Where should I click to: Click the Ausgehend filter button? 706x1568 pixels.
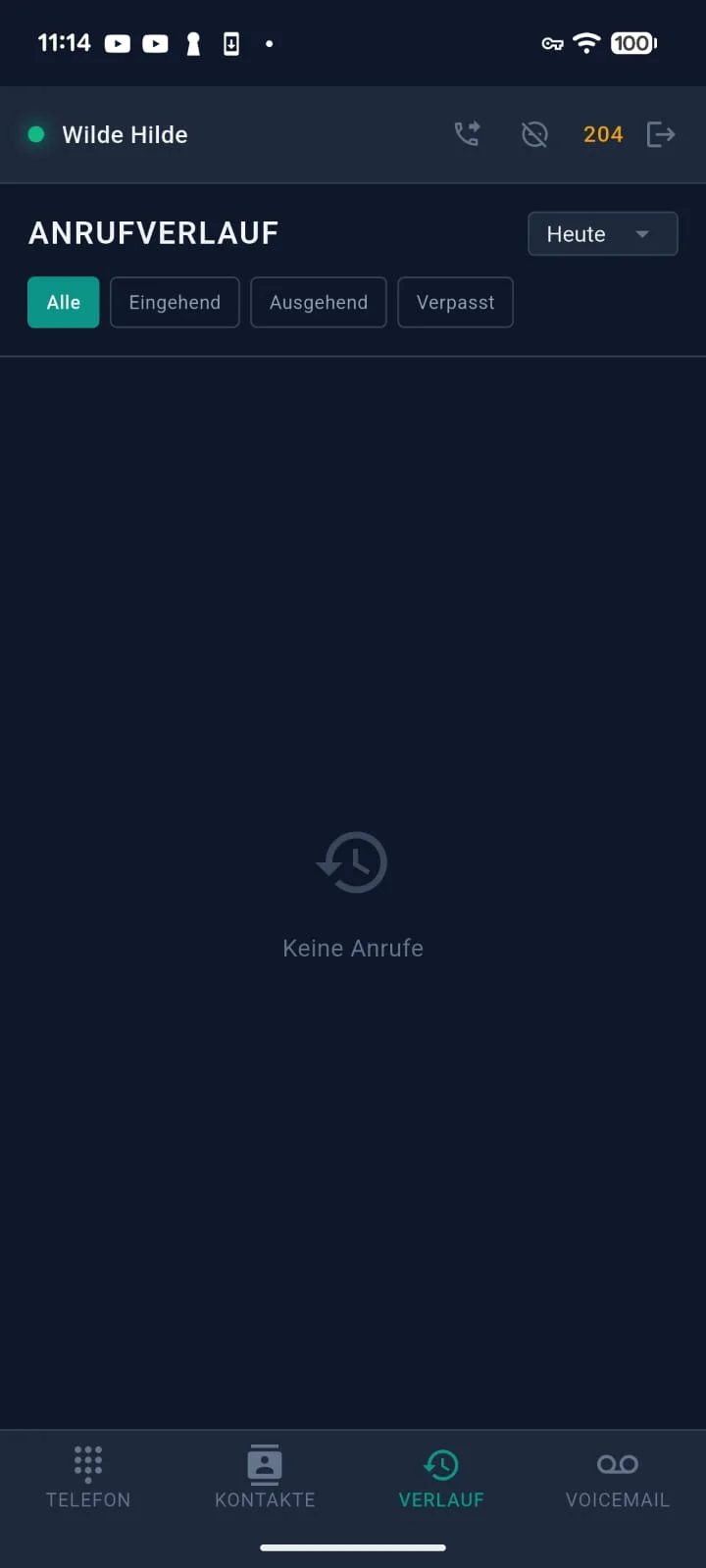tap(318, 302)
